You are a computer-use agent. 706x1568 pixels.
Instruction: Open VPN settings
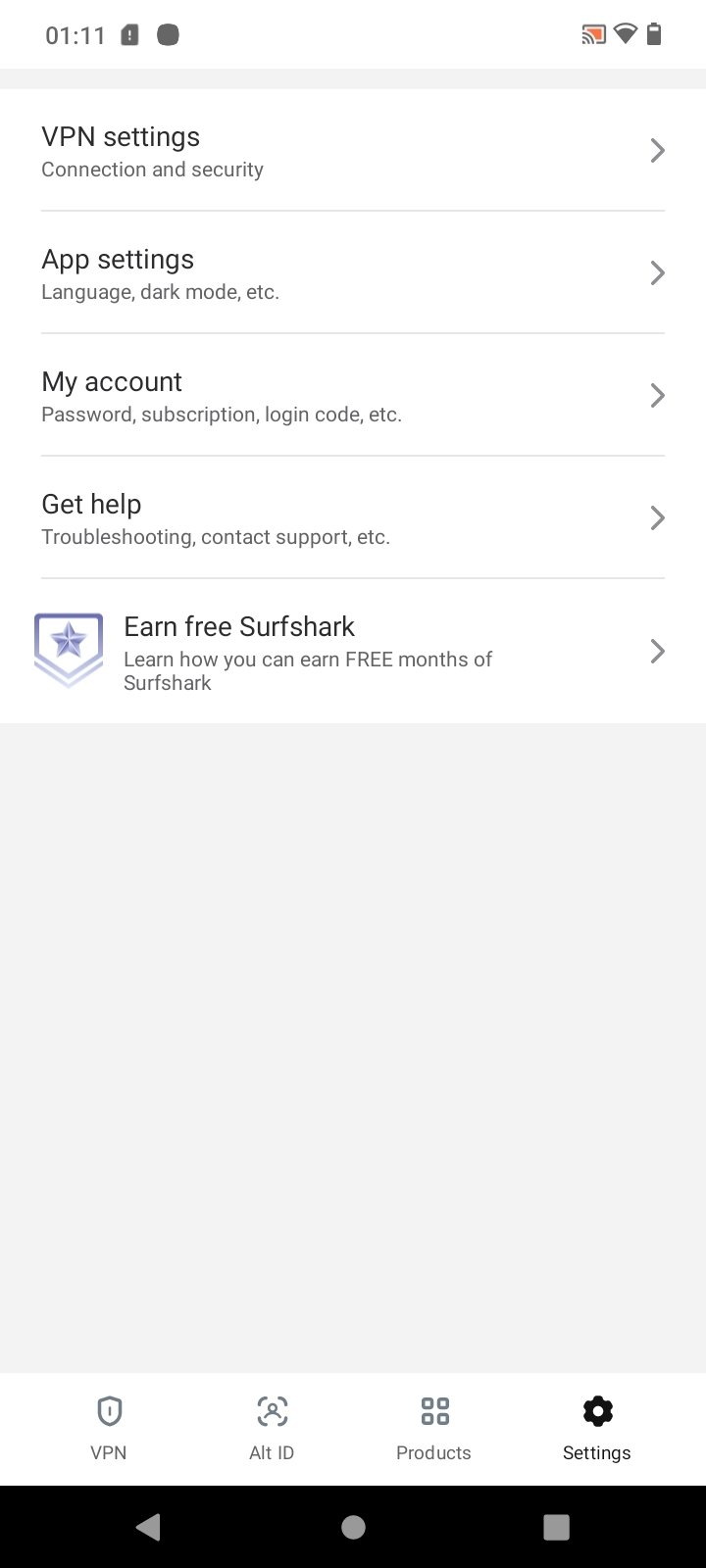[353, 150]
